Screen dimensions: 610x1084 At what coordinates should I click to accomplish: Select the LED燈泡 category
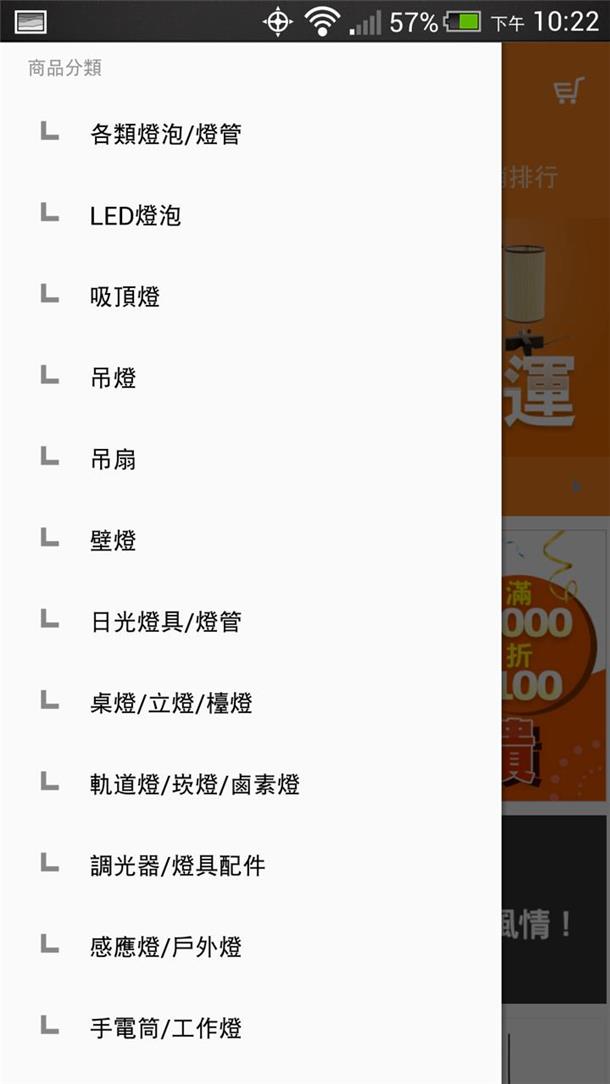pyautogui.click(x=250, y=216)
